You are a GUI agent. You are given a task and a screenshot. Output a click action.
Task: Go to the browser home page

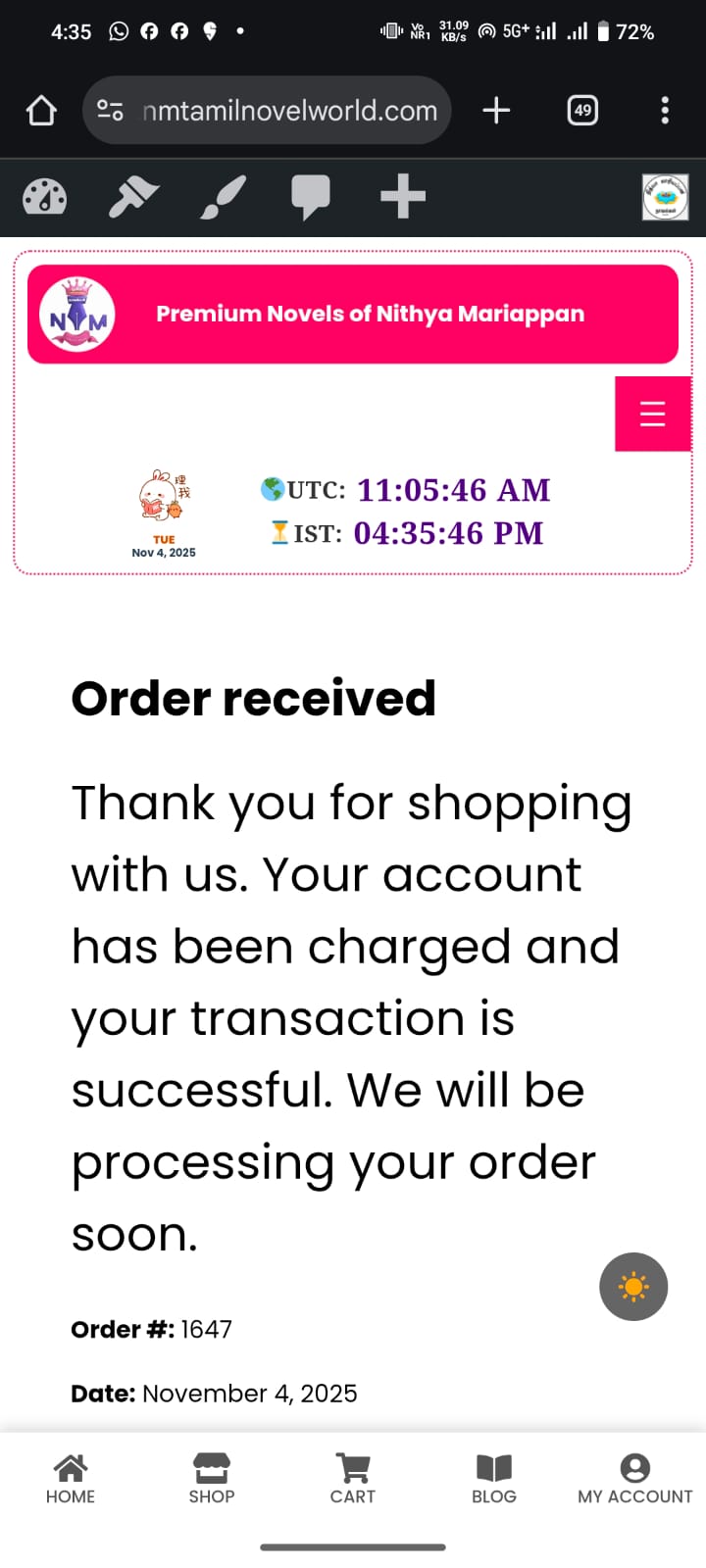pyautogui.click(x=41, y=111)
